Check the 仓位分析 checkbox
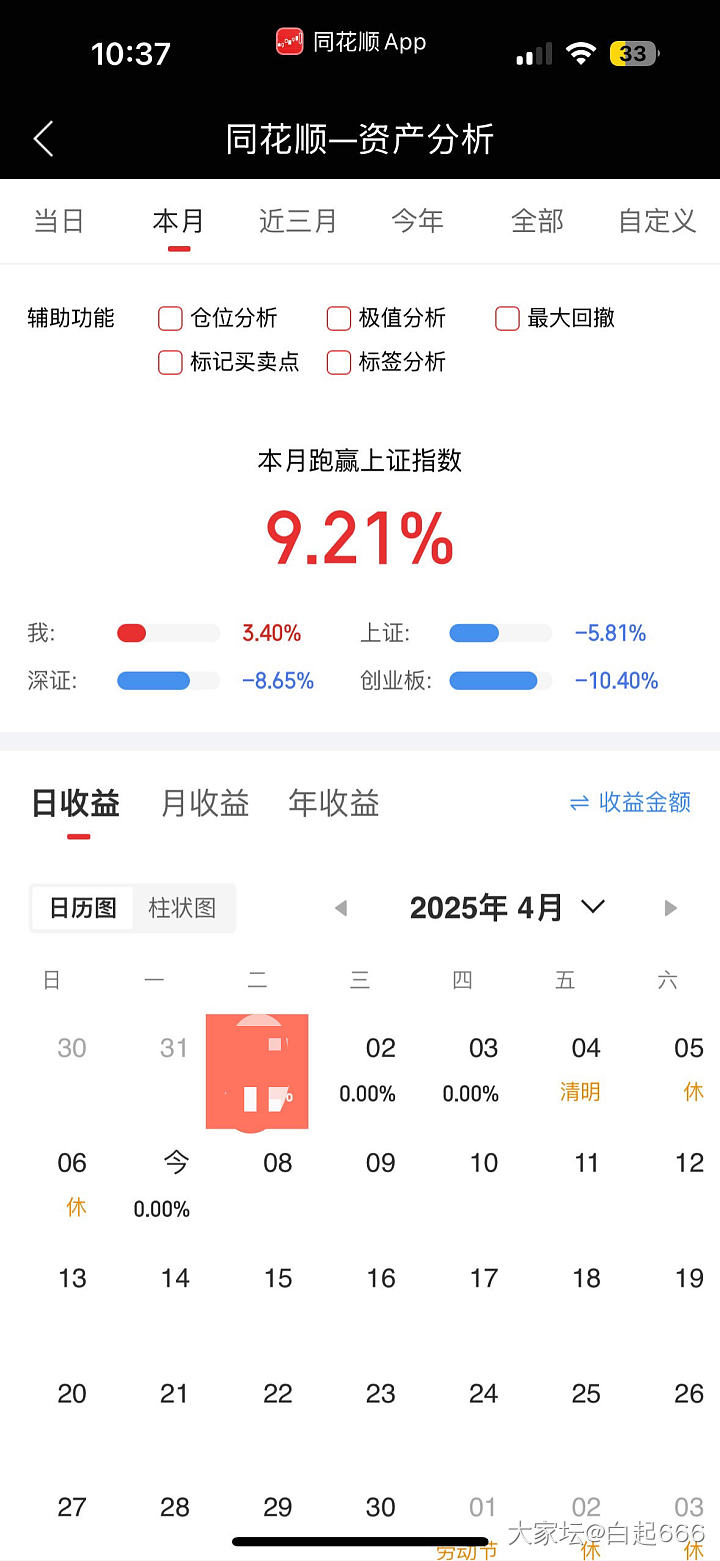This screenshot has height=1561, width=720. (170, 318)
